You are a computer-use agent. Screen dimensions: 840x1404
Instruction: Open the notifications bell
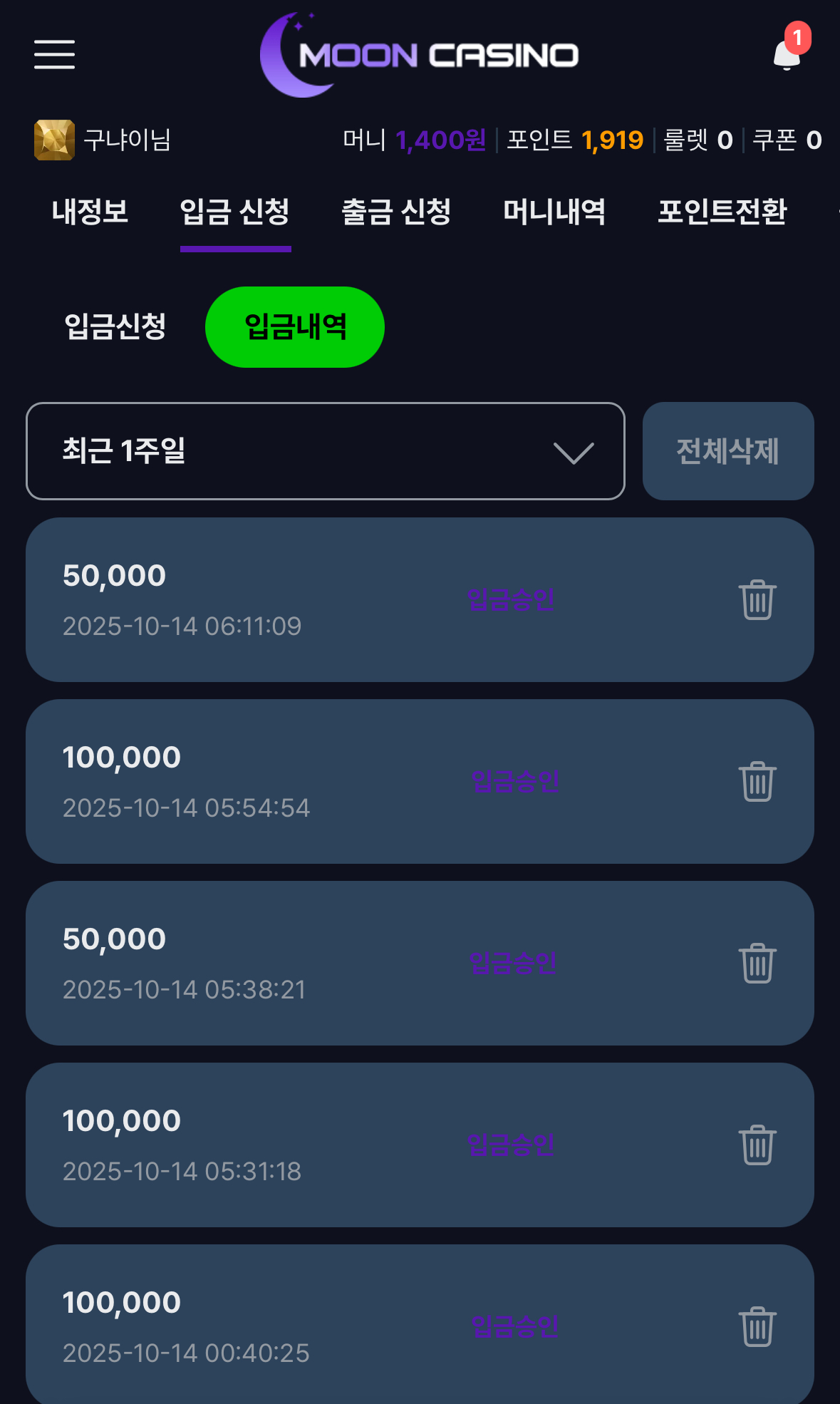point(787,54)
